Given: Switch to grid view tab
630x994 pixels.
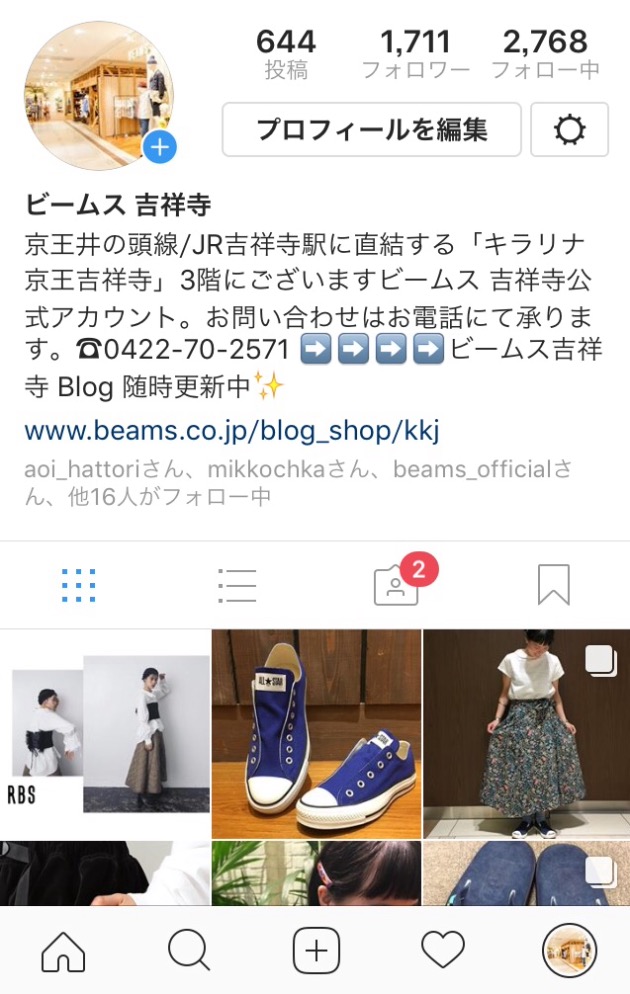Looking at the screenshot, I should 78,585.
